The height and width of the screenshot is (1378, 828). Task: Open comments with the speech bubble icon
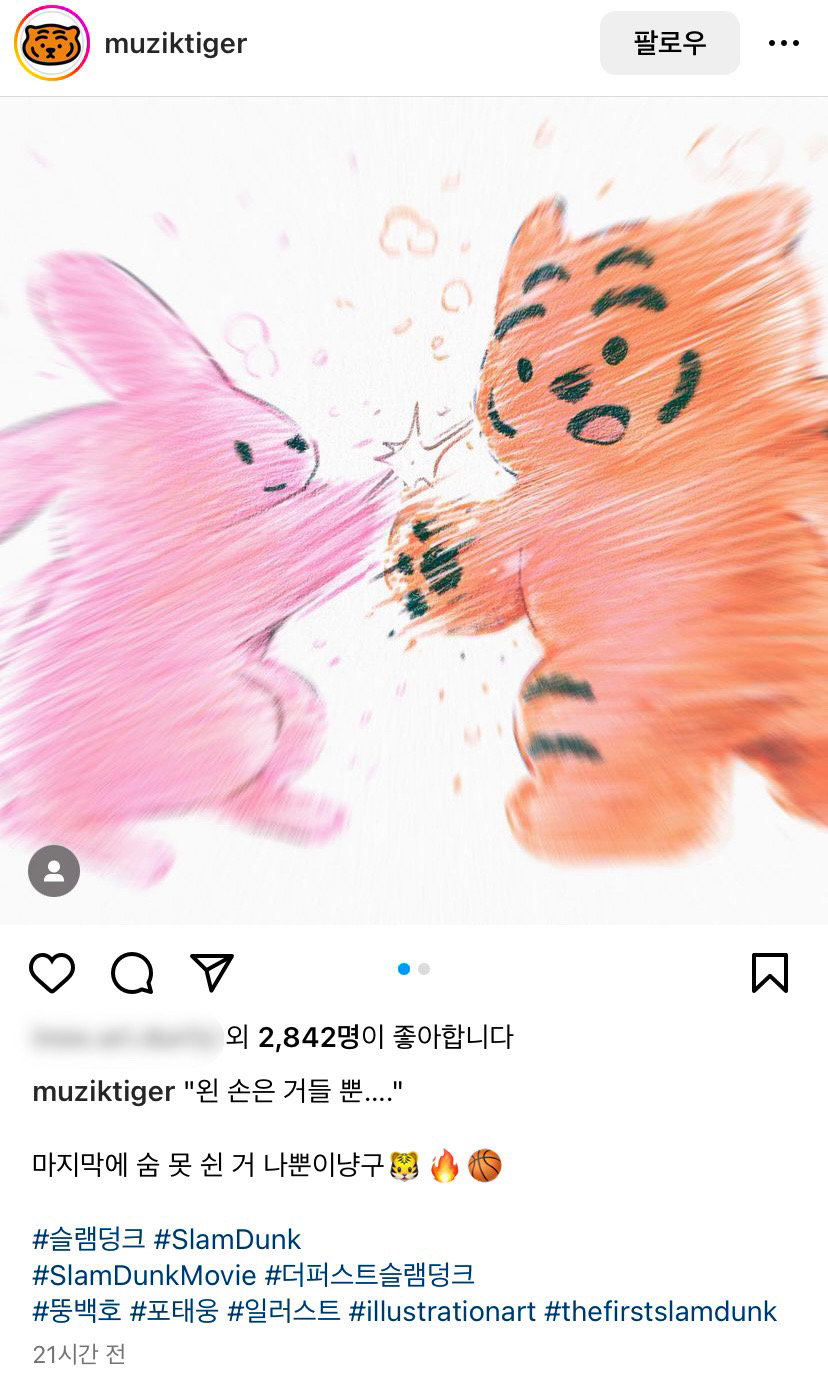coord(132,972)
